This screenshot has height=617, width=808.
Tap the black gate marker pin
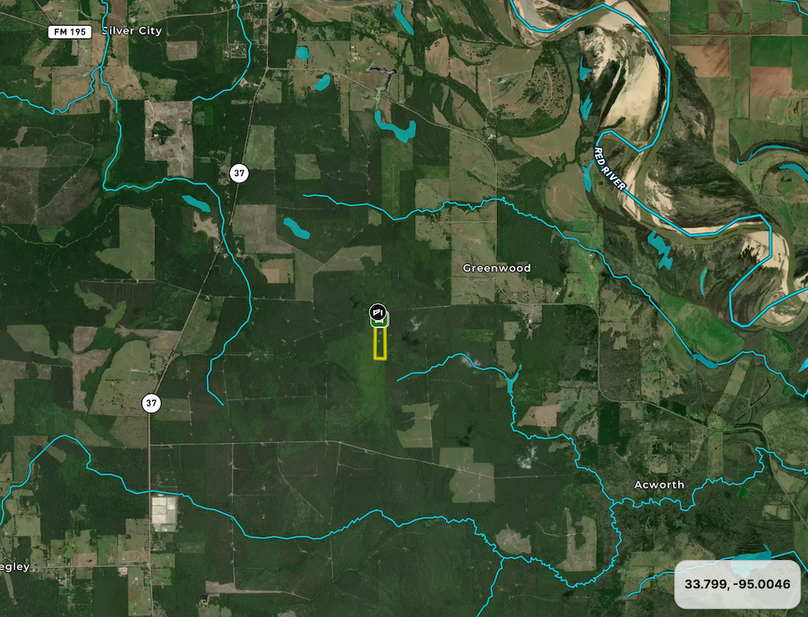[x=379, y=313]
